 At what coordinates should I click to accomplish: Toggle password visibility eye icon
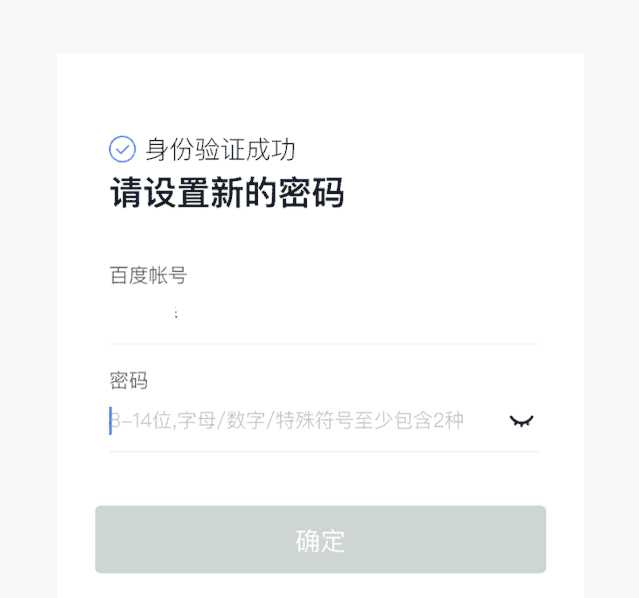pyautogui.click(x=521, y=421)
